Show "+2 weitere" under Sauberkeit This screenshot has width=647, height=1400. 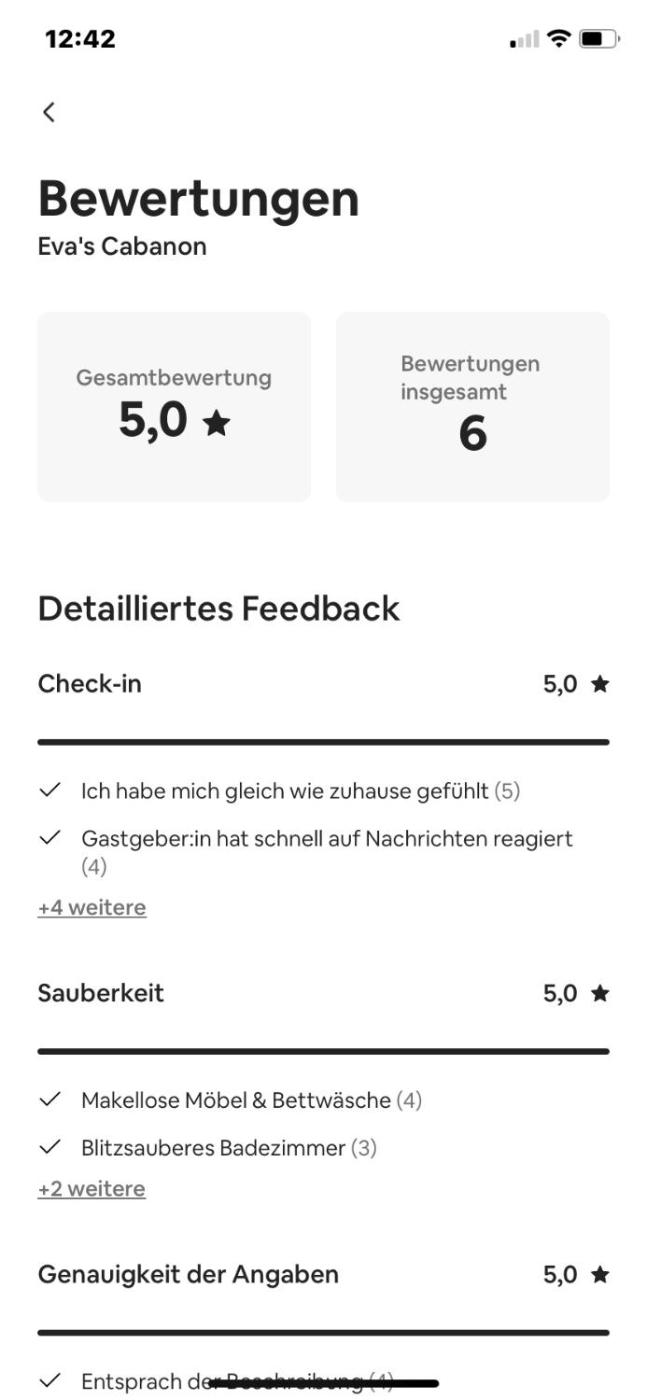(92, 1189)
